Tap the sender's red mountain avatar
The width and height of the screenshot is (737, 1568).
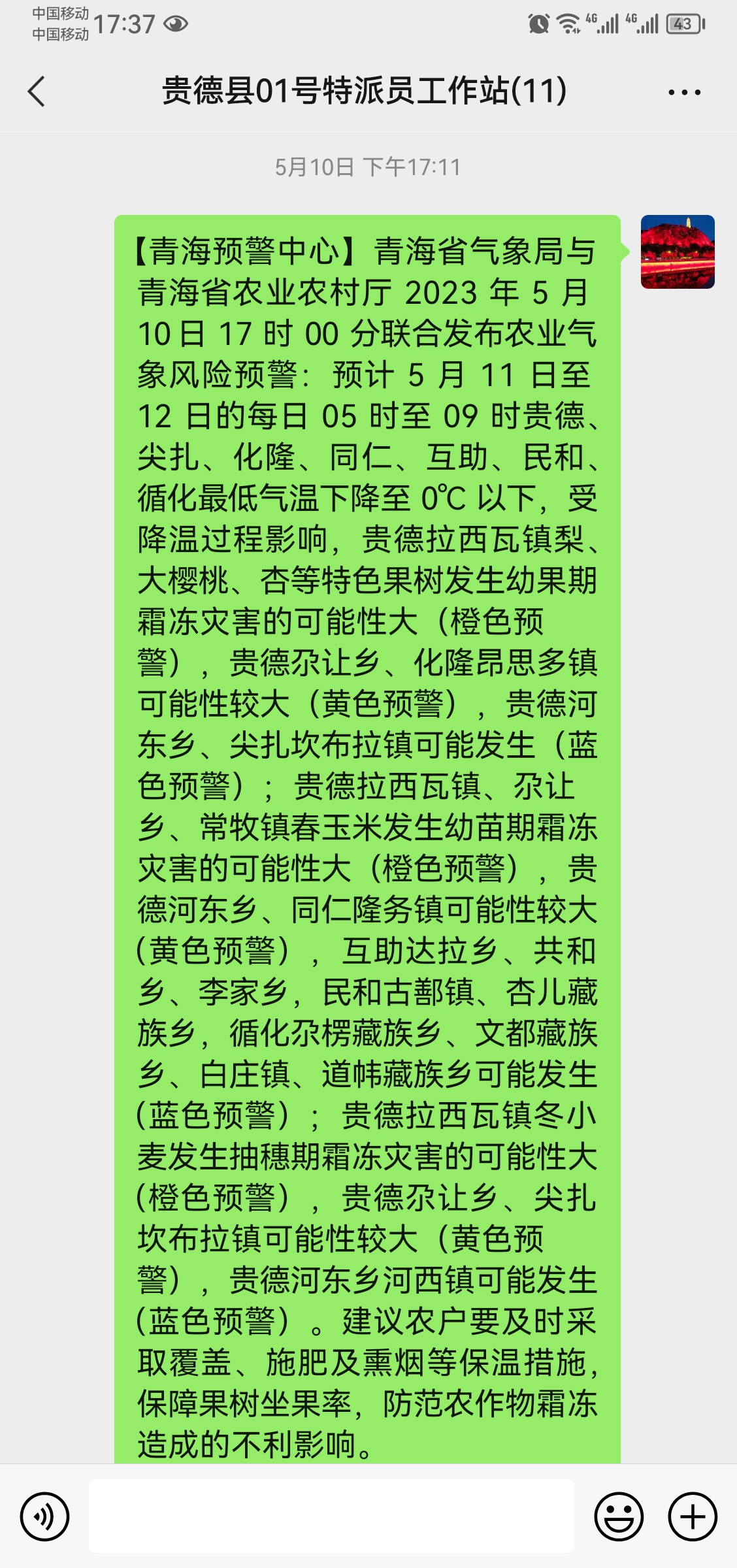678,252
